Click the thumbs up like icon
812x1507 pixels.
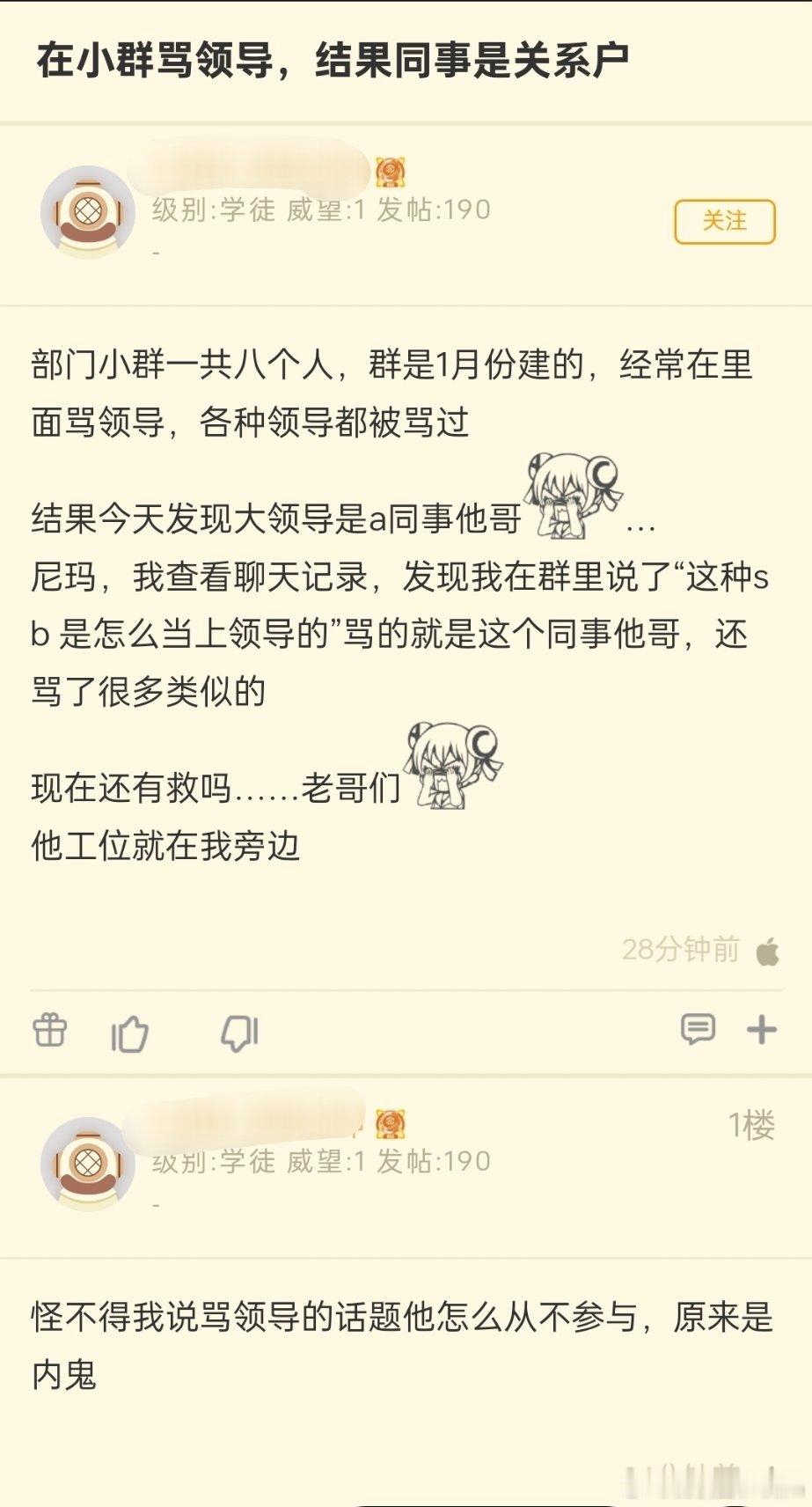(130, 1032)
